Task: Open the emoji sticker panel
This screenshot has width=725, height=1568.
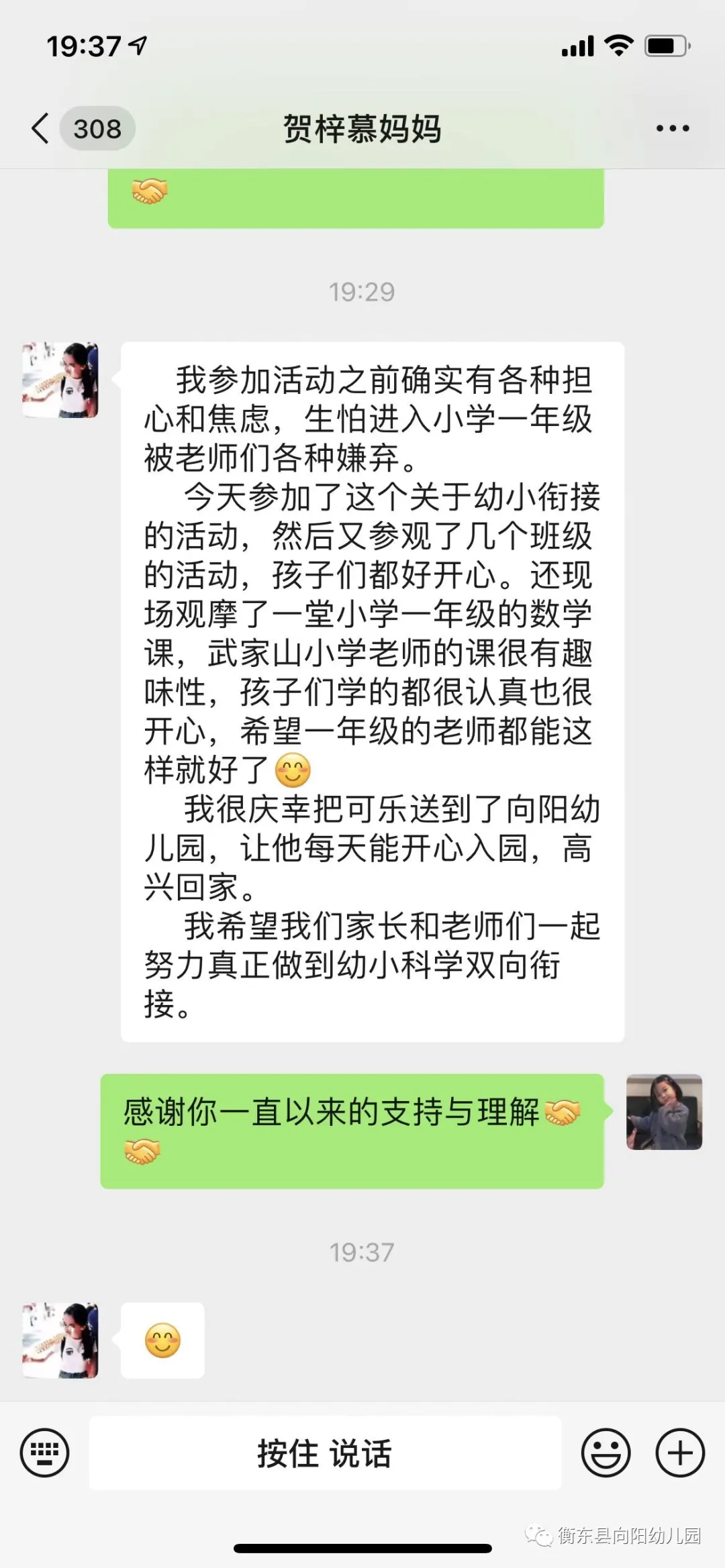Action: pyautogui.click(x=606, y=1453)
